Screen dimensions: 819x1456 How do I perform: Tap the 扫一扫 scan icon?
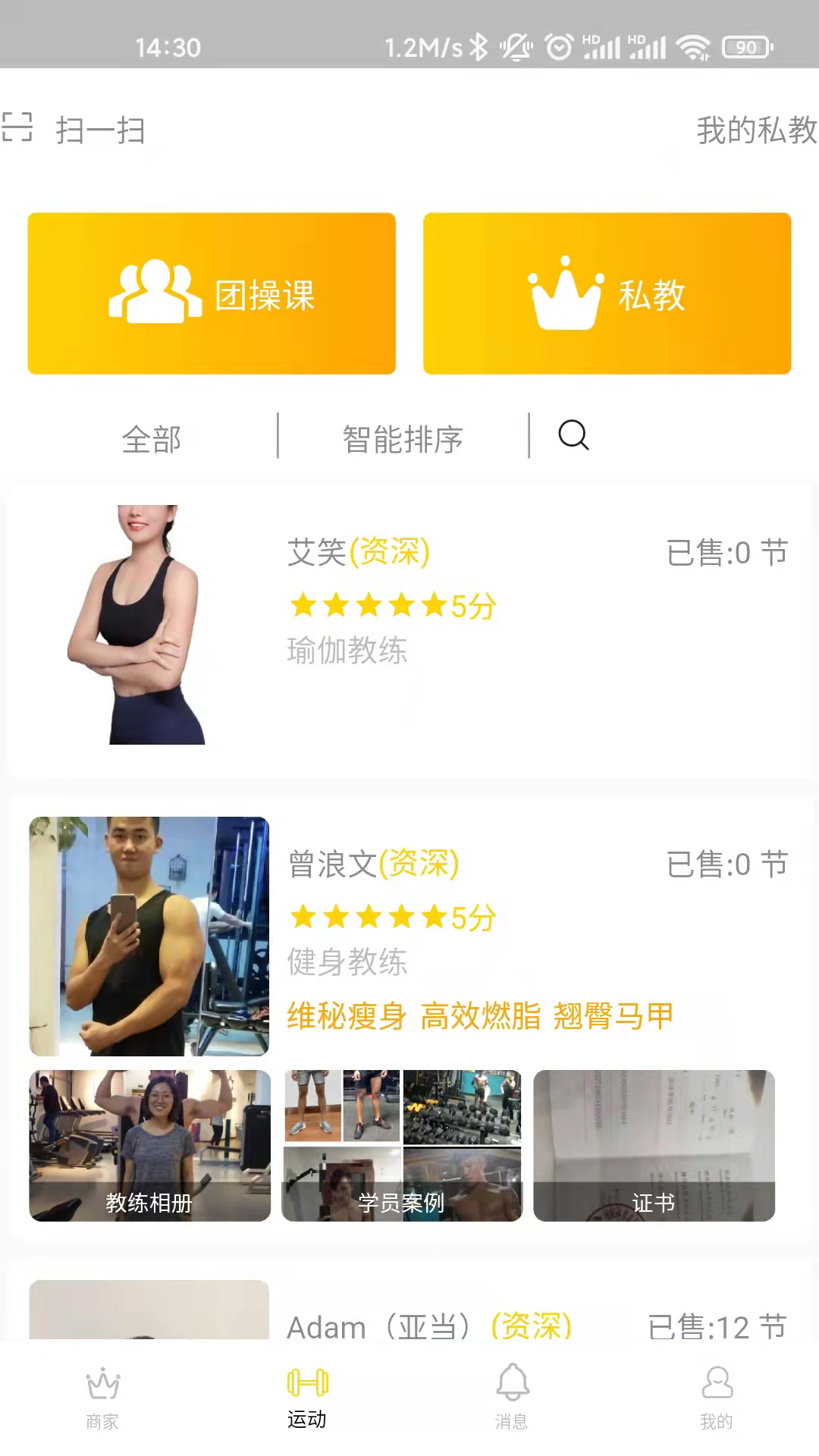(19, 129)
